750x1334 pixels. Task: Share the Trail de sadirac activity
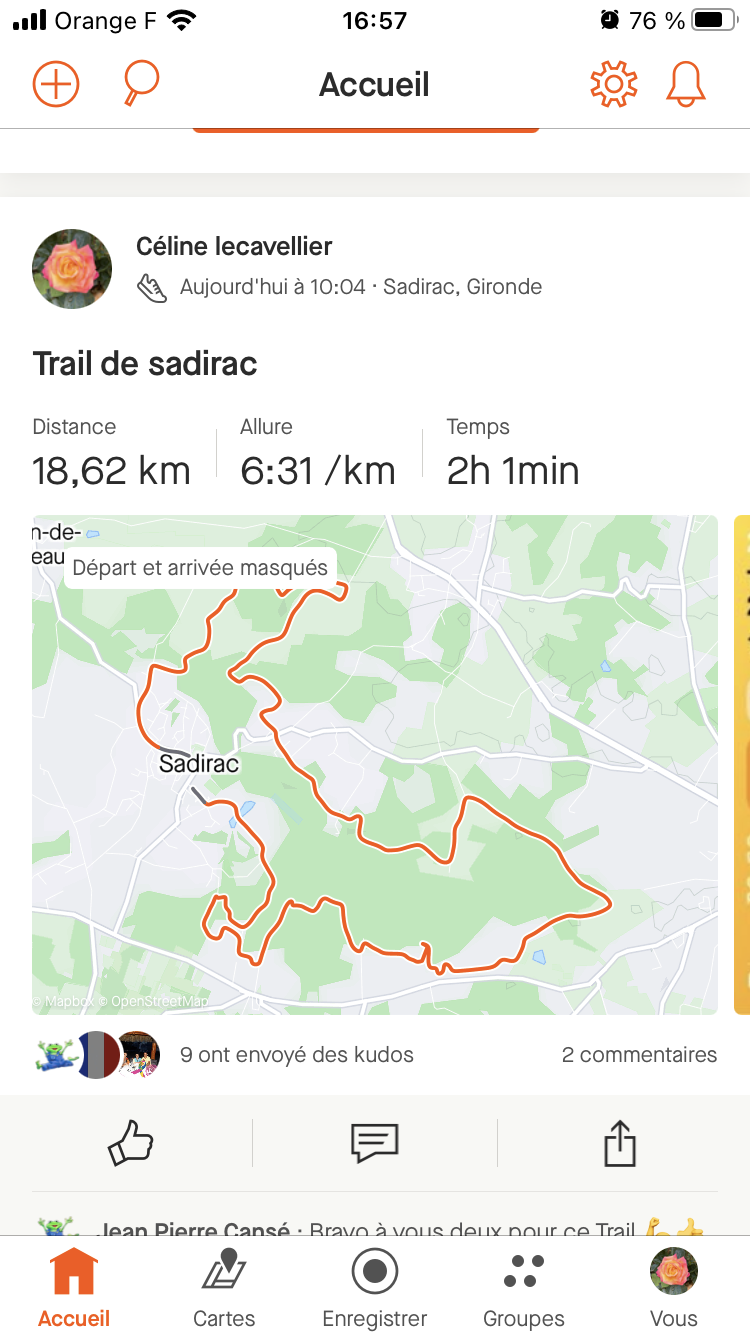620,1142
